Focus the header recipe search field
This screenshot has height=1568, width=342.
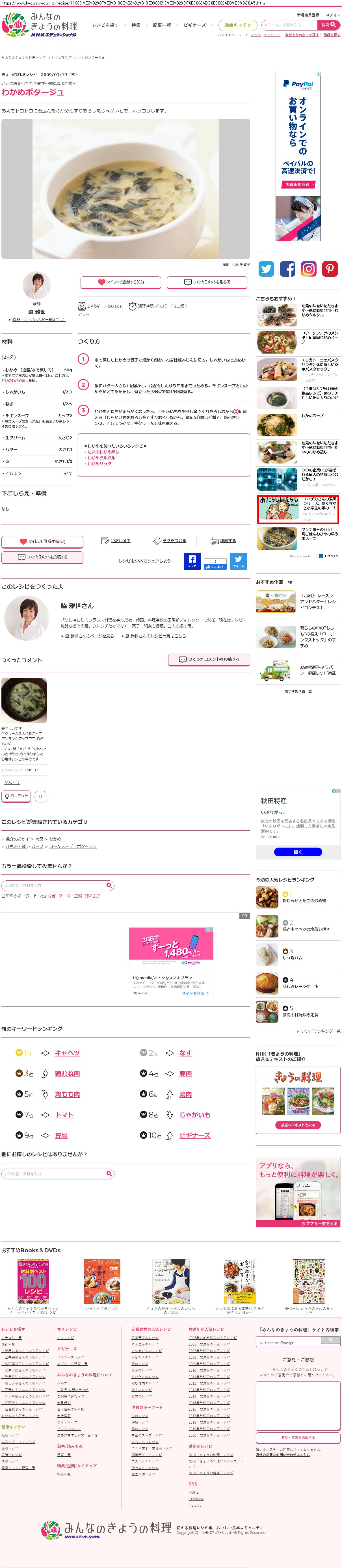tap(289, 25)
